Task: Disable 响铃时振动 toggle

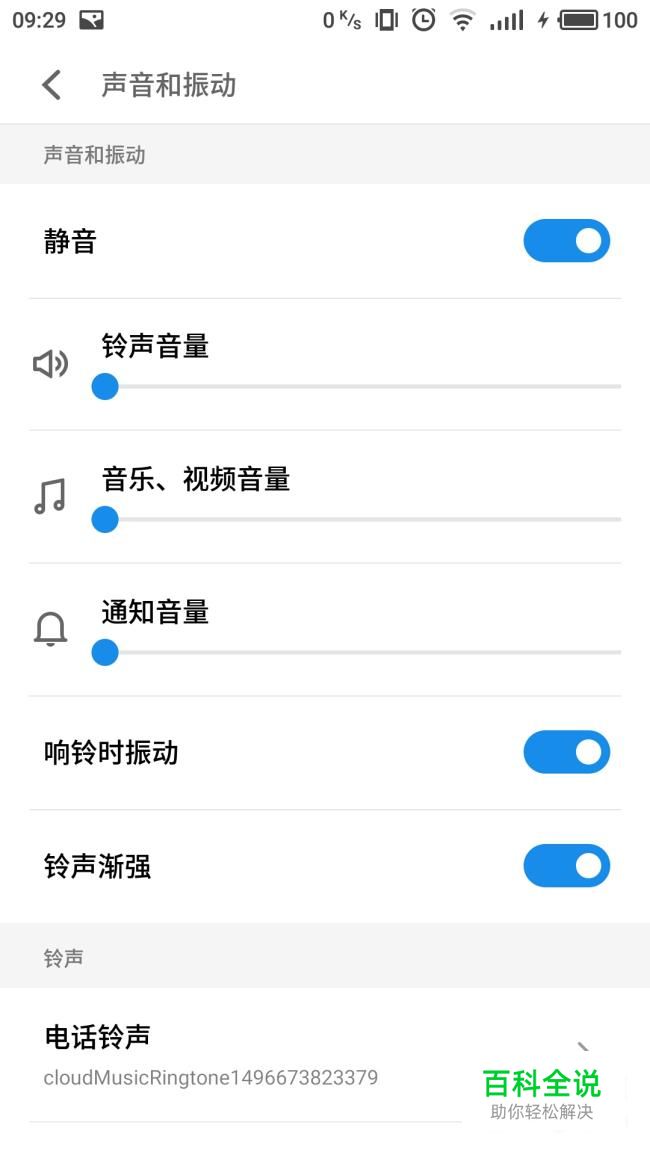Action: (x=567, y=752)
